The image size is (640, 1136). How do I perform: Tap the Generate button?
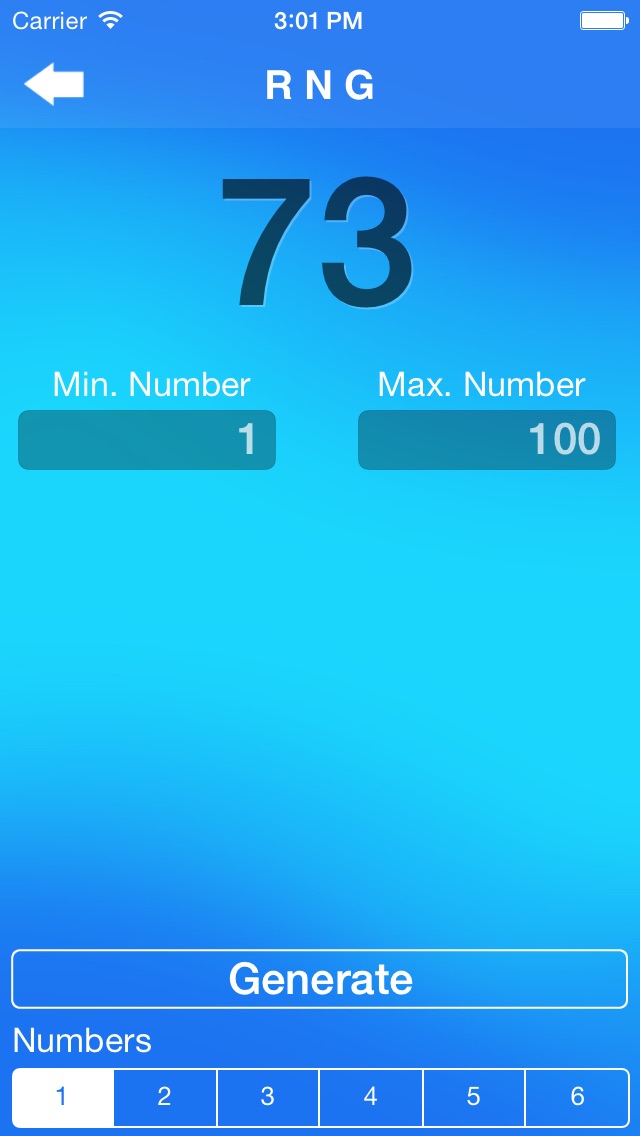tap(320, 979)
